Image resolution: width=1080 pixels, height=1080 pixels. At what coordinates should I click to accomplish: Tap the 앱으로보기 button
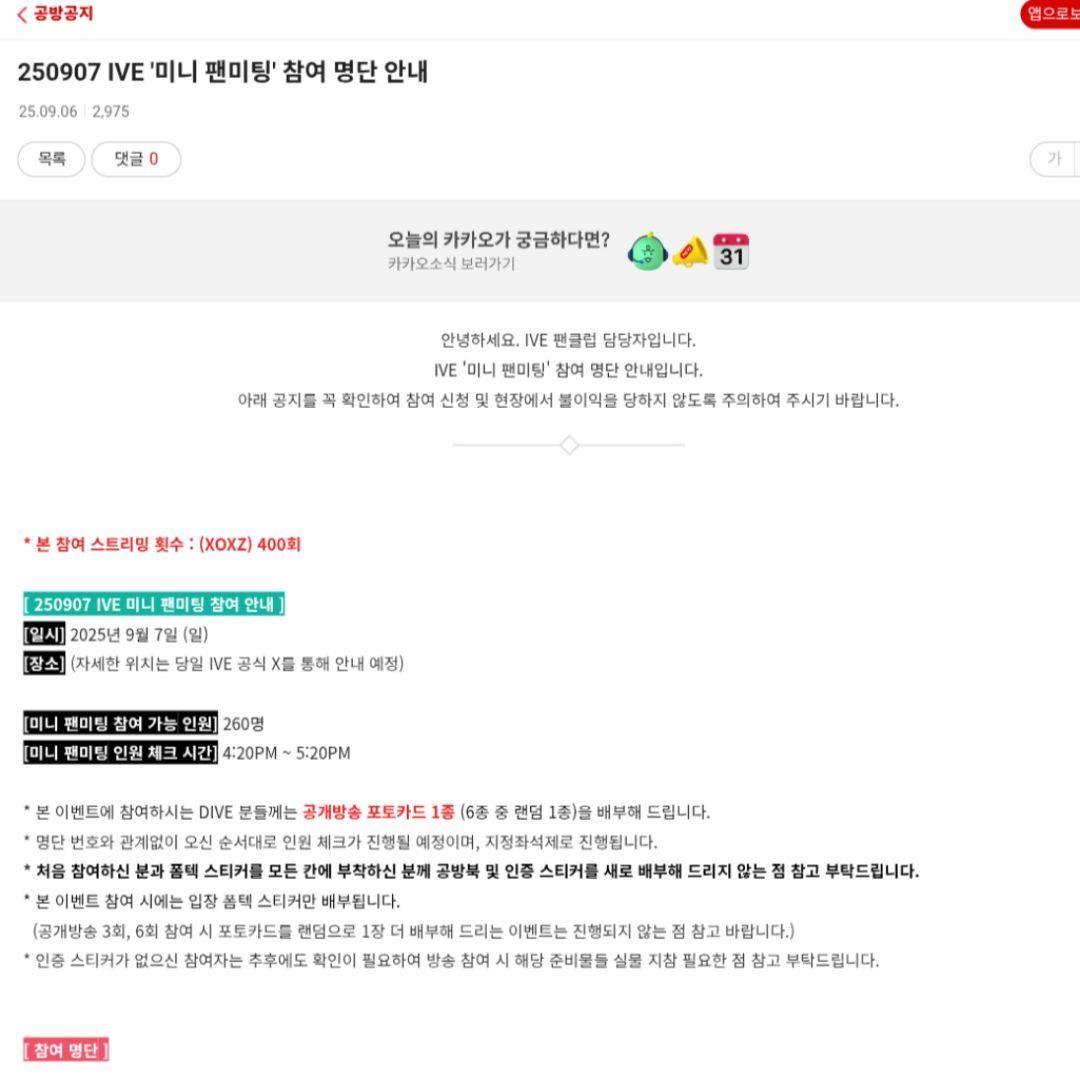coord(1051,14)
